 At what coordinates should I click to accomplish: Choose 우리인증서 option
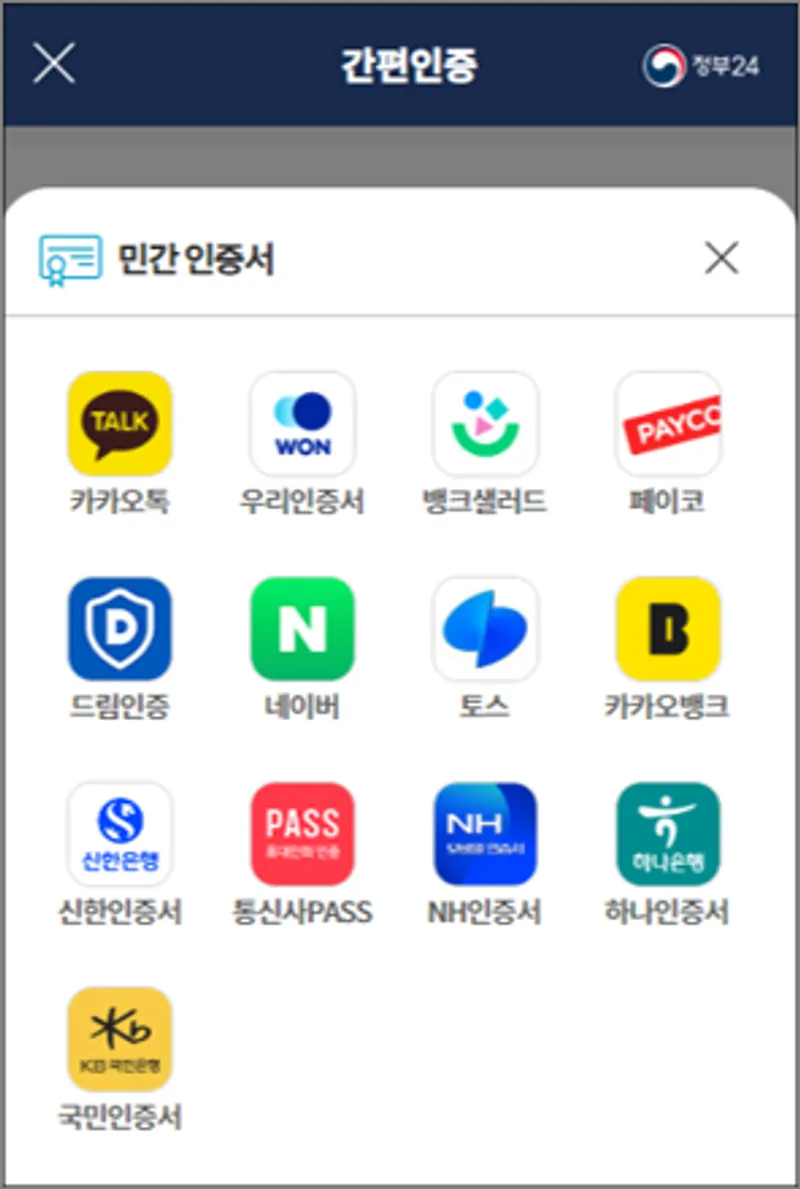302,424
